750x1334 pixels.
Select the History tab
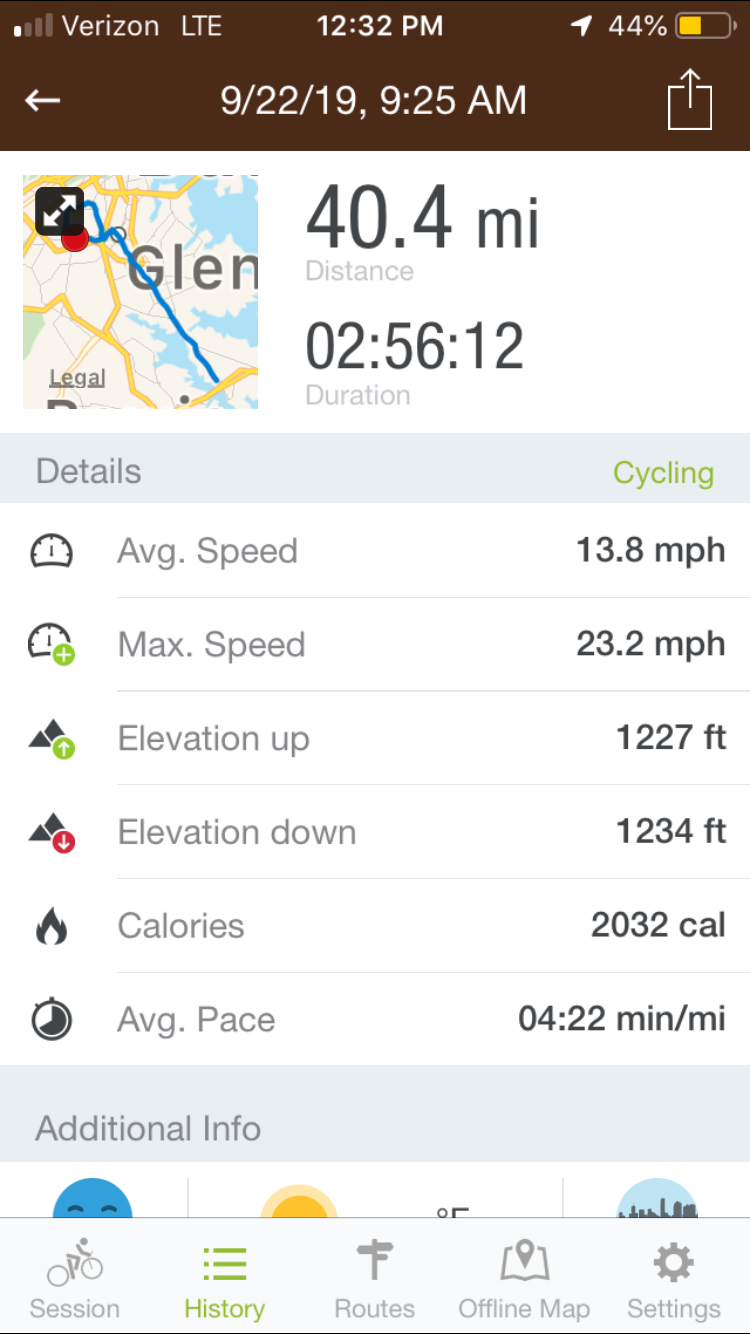click(224, 1280)
